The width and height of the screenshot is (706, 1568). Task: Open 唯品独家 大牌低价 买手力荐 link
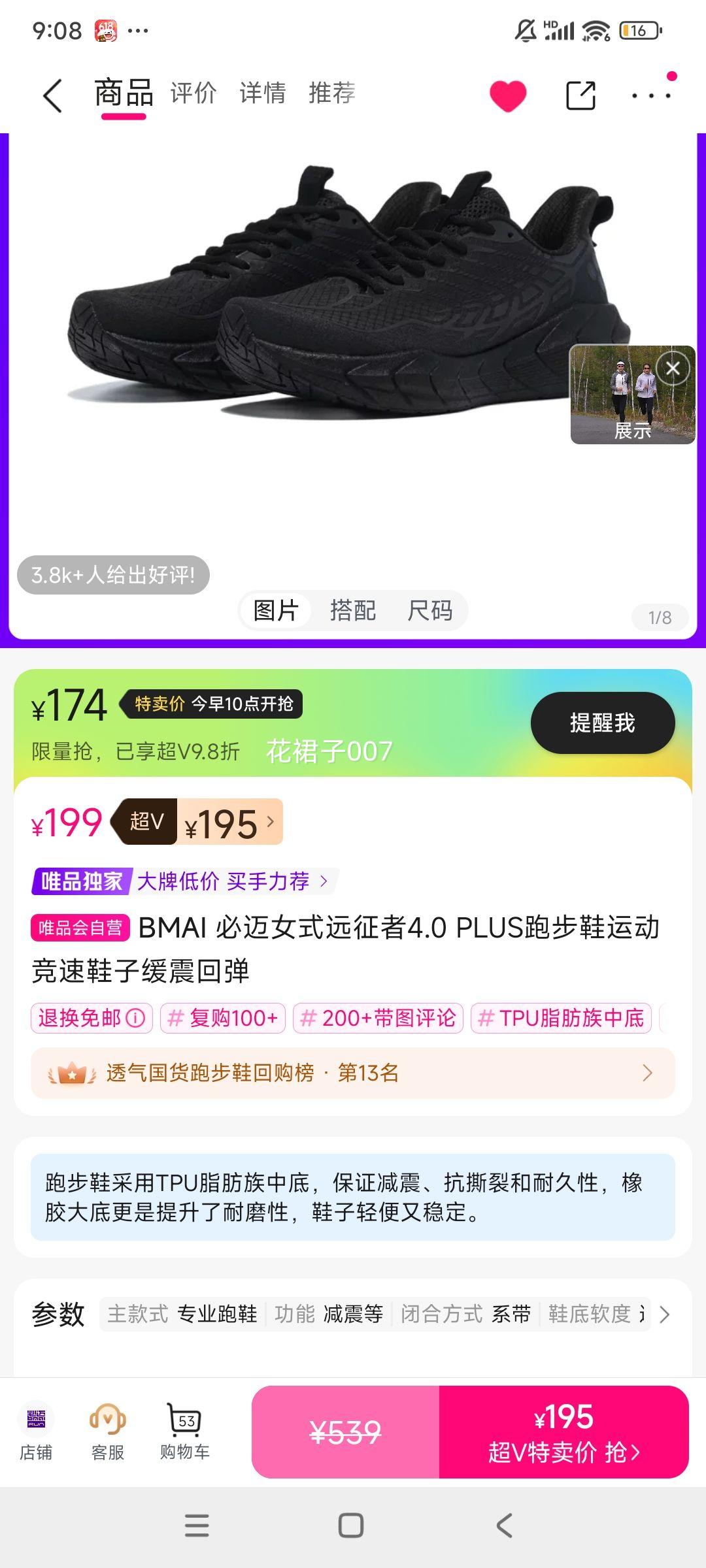[184, 881]
